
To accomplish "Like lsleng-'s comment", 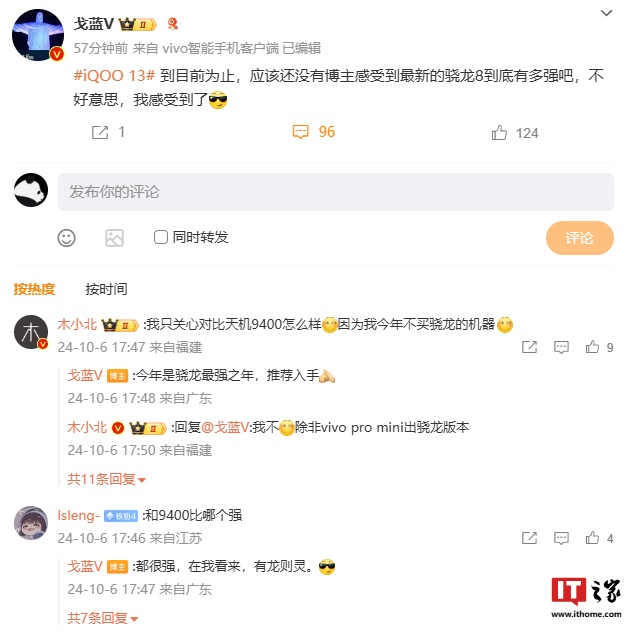I will coord(593,538).
